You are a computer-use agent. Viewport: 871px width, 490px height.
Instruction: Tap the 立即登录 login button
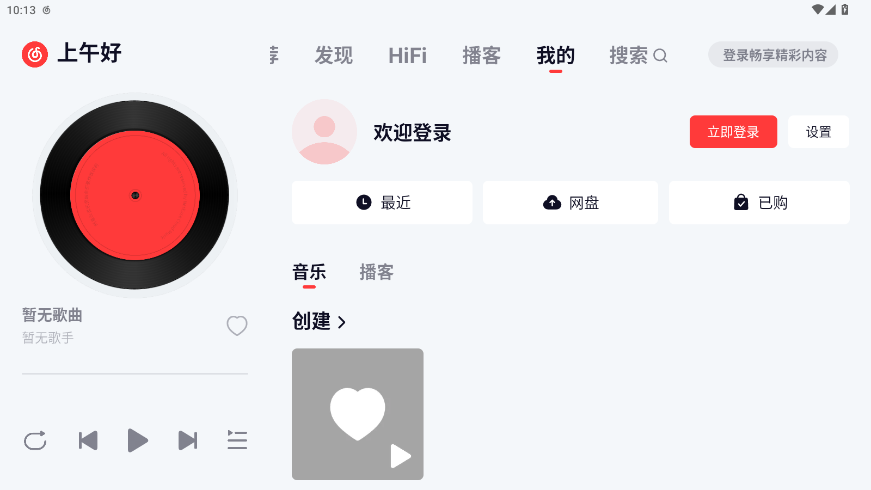point(733,132)
